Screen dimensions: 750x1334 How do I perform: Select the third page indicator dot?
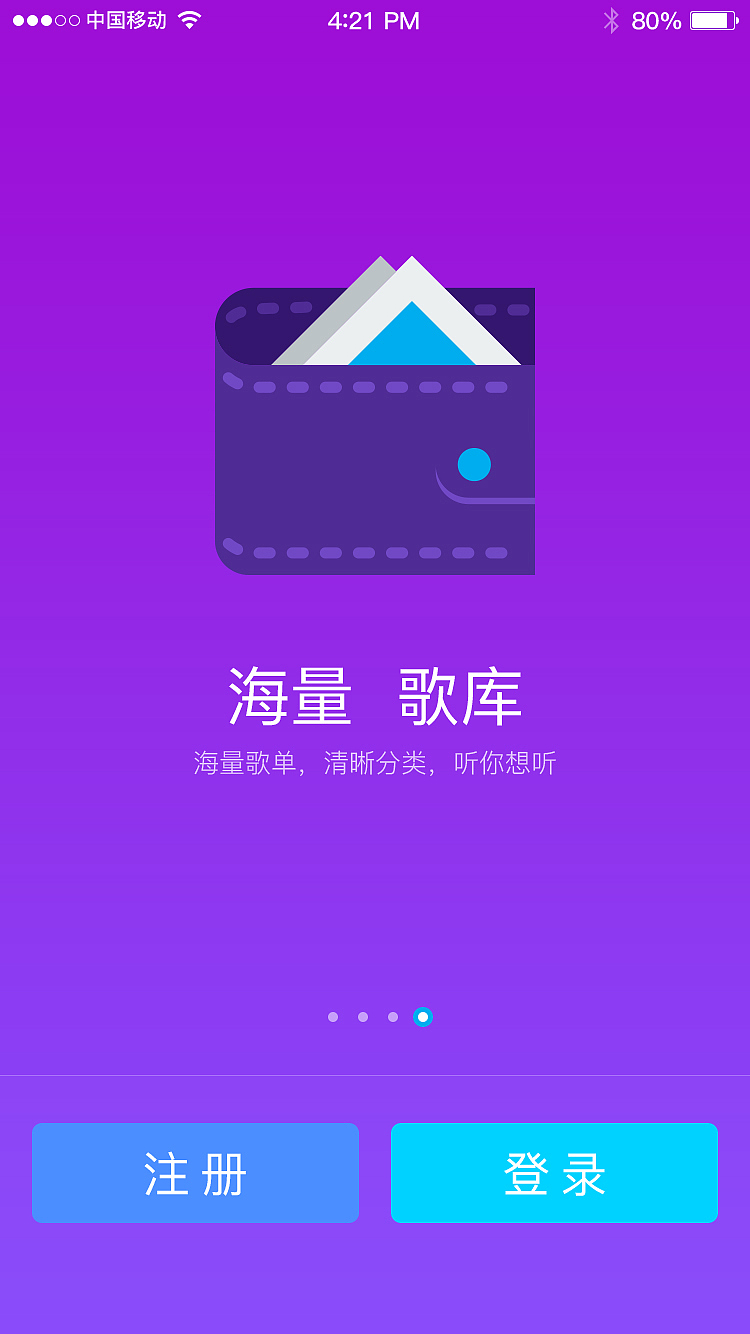pyautogui.click(x=393, y=1017)
